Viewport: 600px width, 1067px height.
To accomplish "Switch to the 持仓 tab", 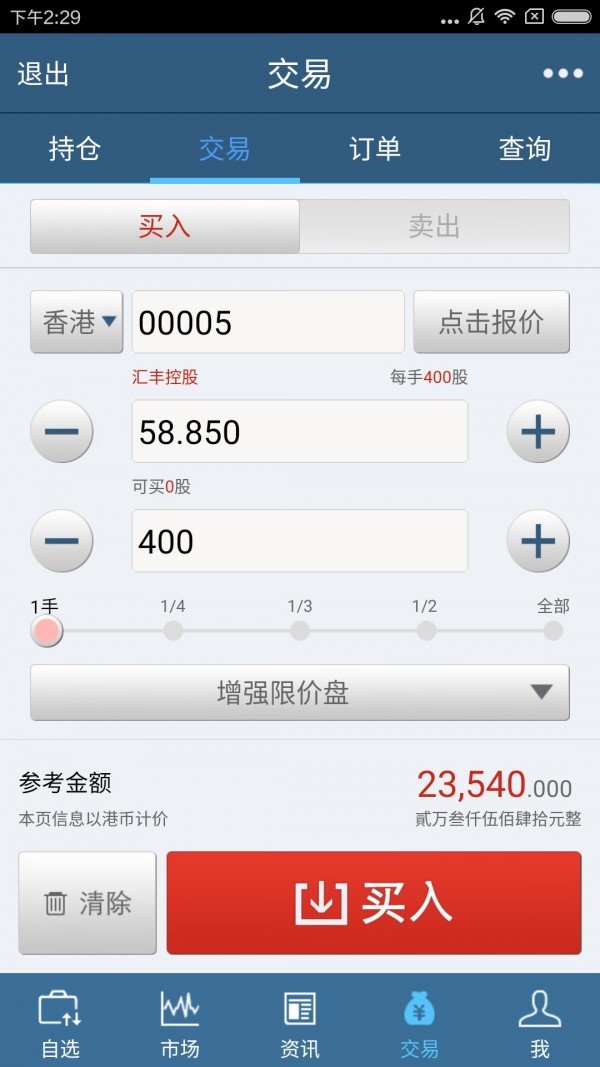I will 75,148.
